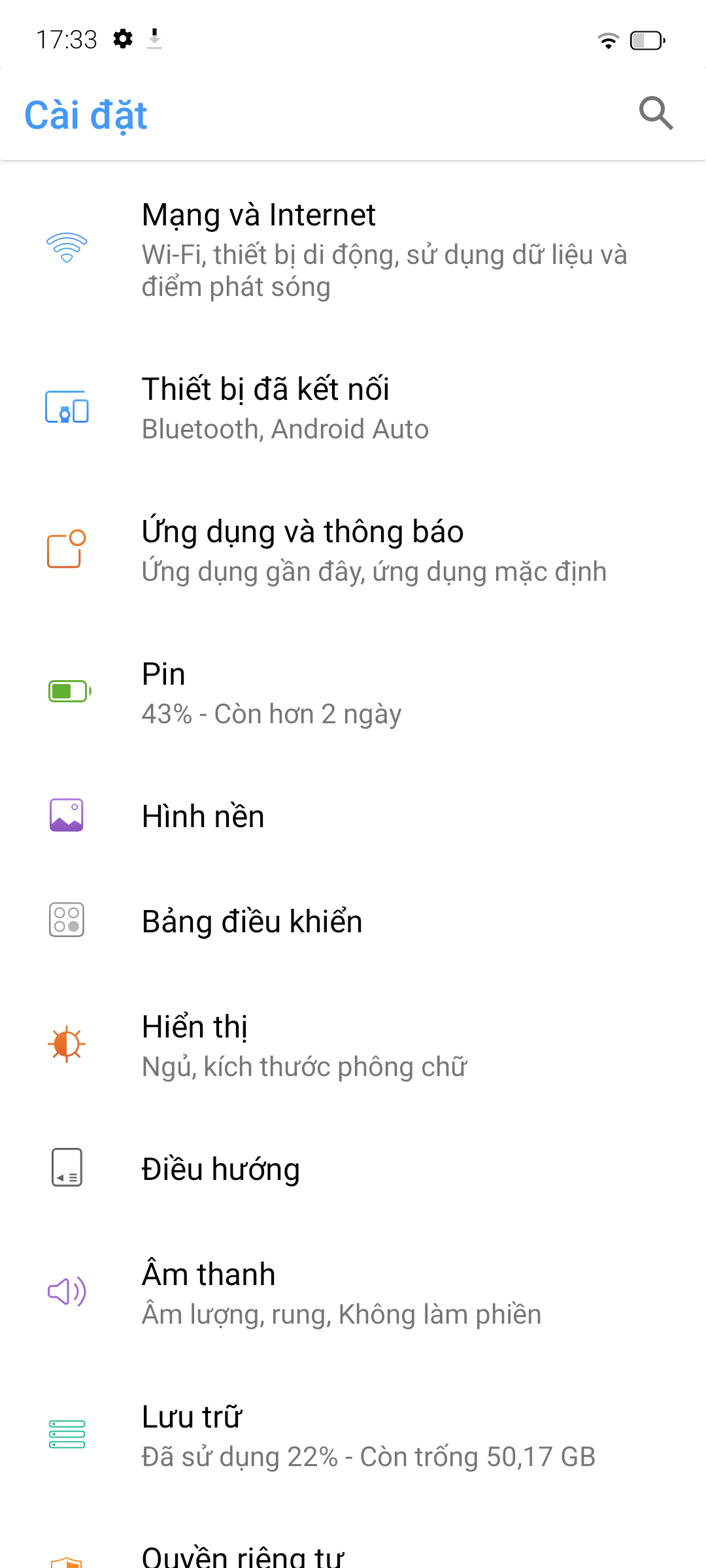Open the Pin battery settings
706x1568 pixels.
(x=353, y=693)
